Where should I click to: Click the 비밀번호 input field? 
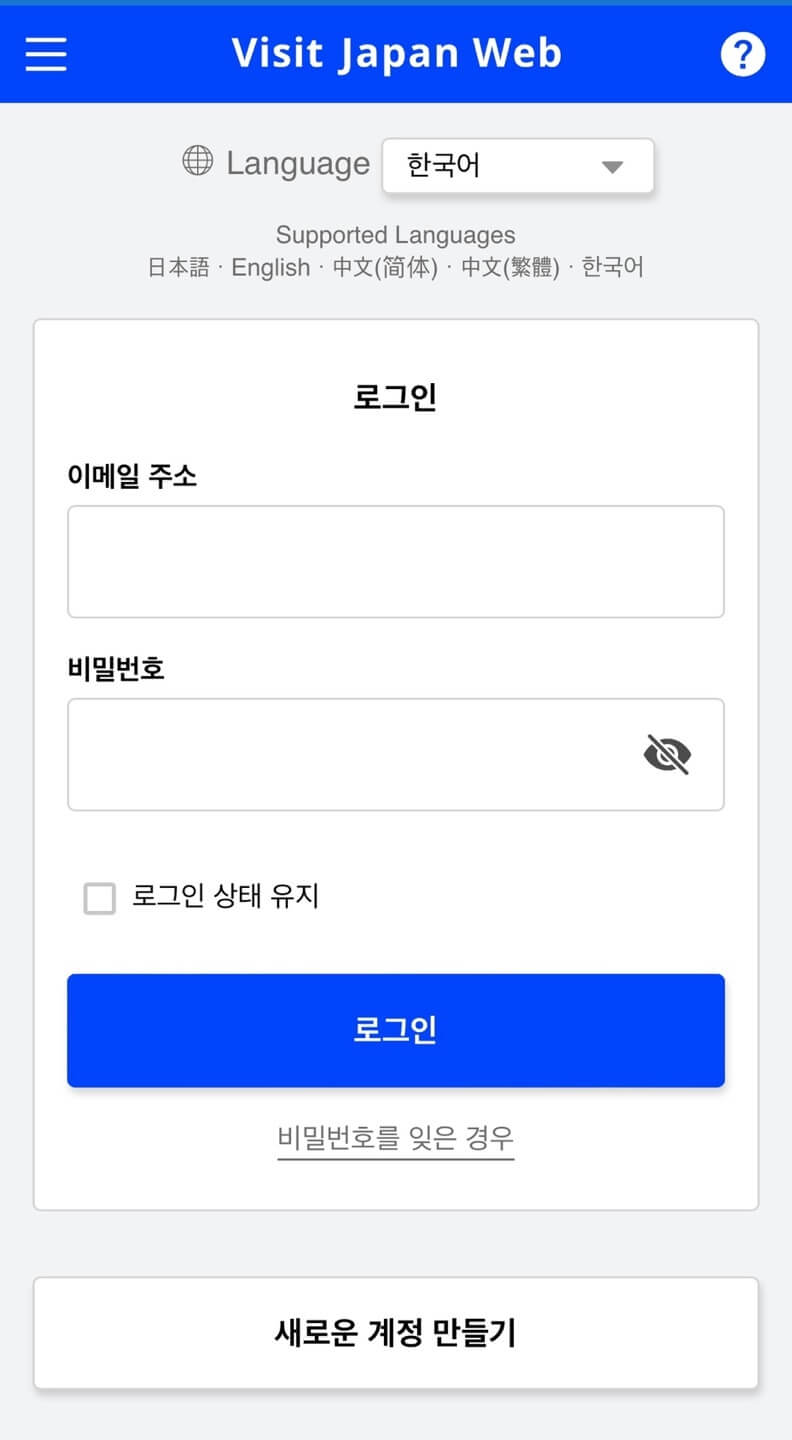[x=350, y=755]
